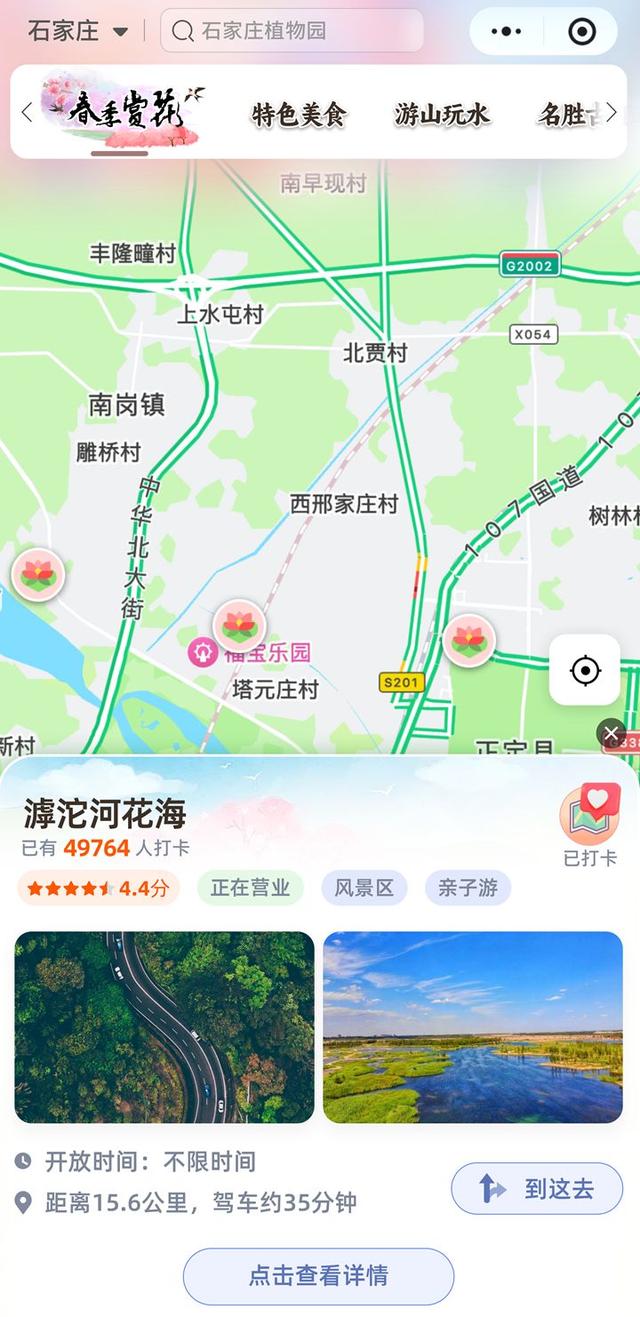Open the 亲子游 tag
This screenshot has width=640, height=1317.
[467, 887]
